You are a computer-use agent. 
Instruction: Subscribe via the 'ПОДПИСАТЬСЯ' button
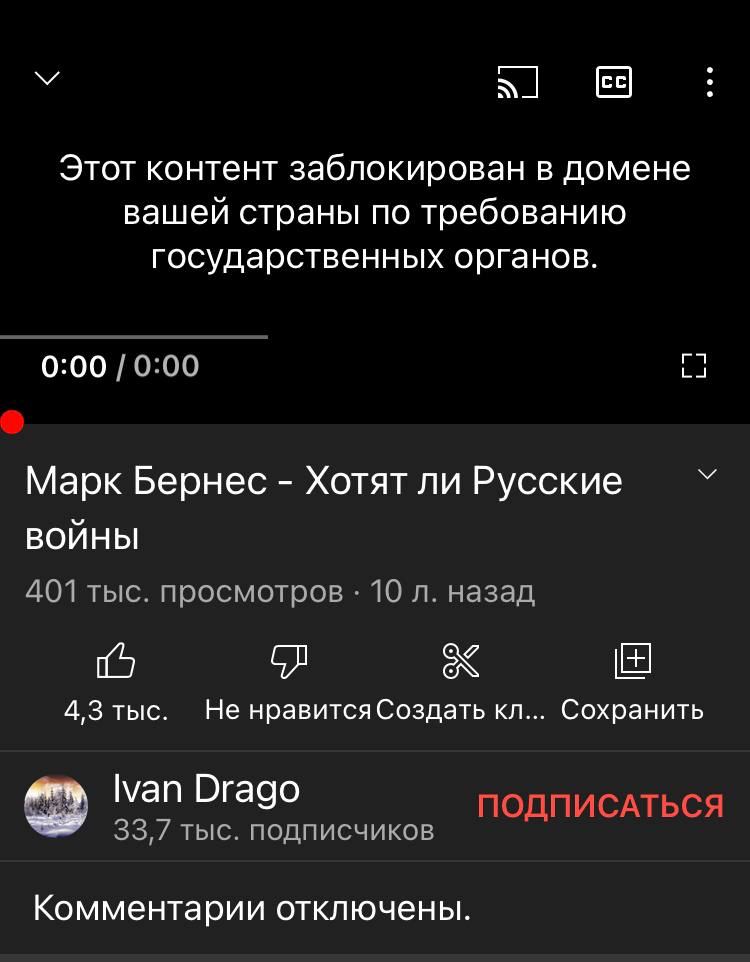coord(600,806)
